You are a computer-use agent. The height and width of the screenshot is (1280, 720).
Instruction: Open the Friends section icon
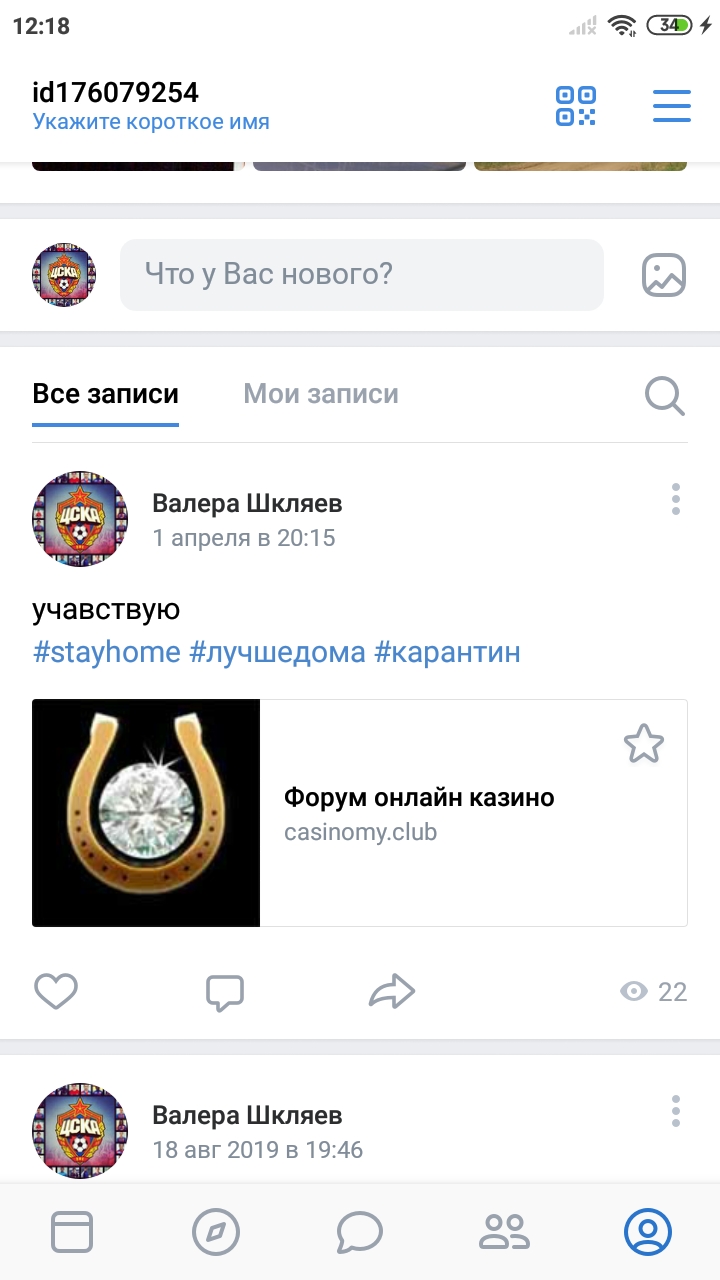504,1232
